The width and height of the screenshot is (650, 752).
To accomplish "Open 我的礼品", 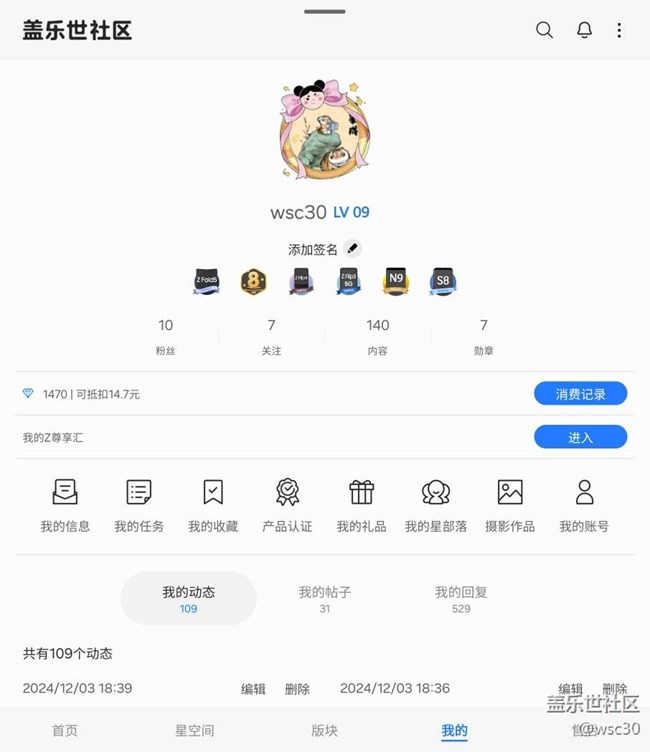I will tap(361, 505).
